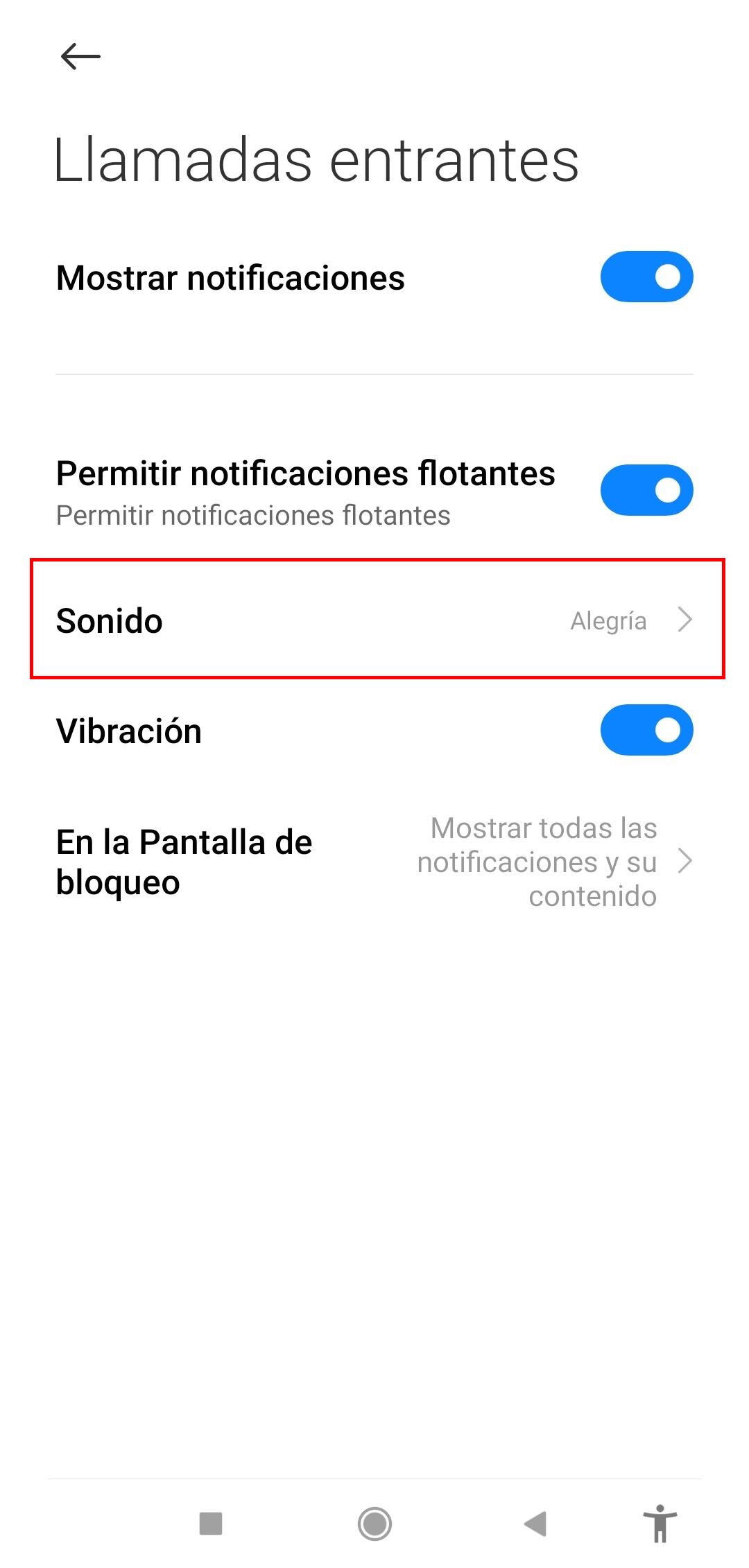This screenshot has height=1568, width=749.
Task: Toggle off Mostrar notificaciones
Action: coord(646,277)
